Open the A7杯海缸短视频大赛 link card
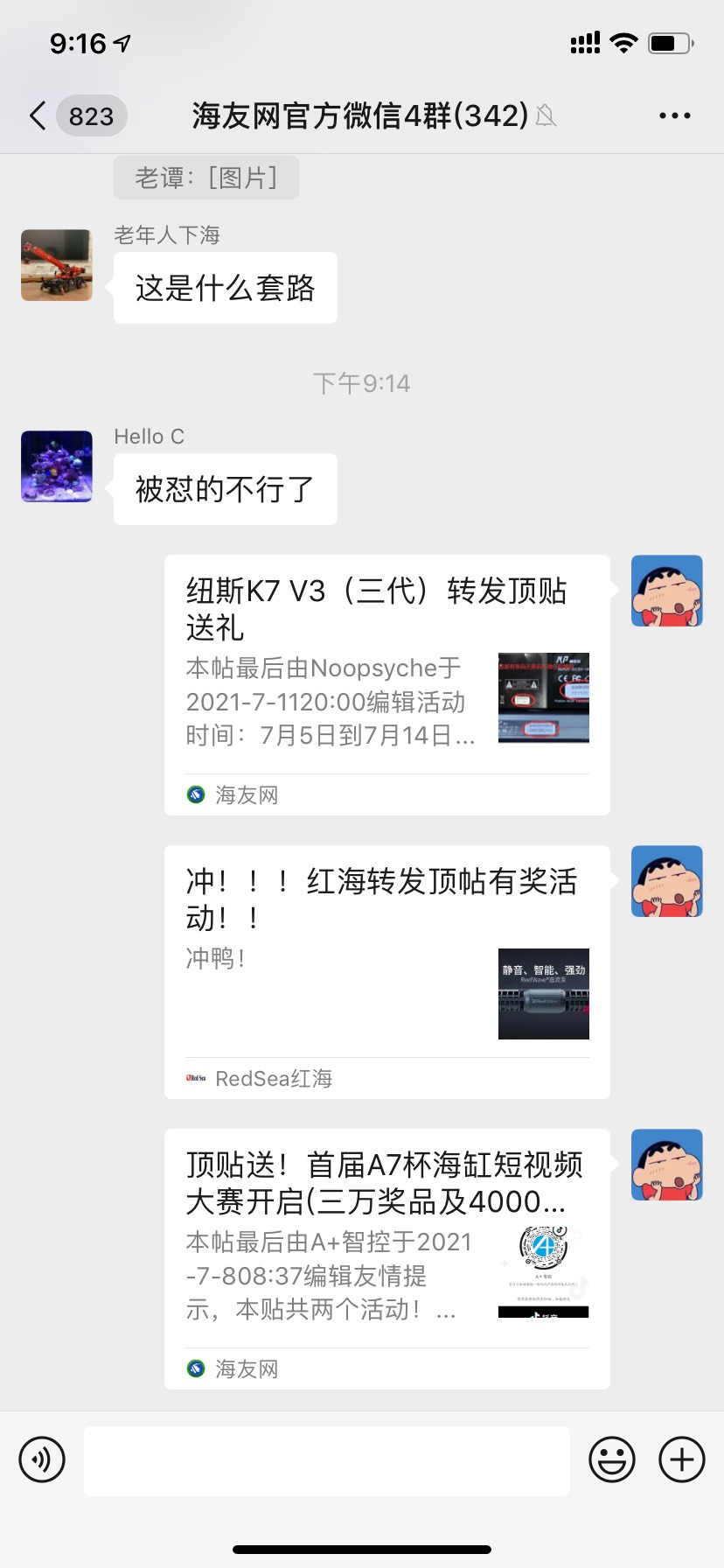This screenshot has height=1568, width=724. click(386, 1258)
